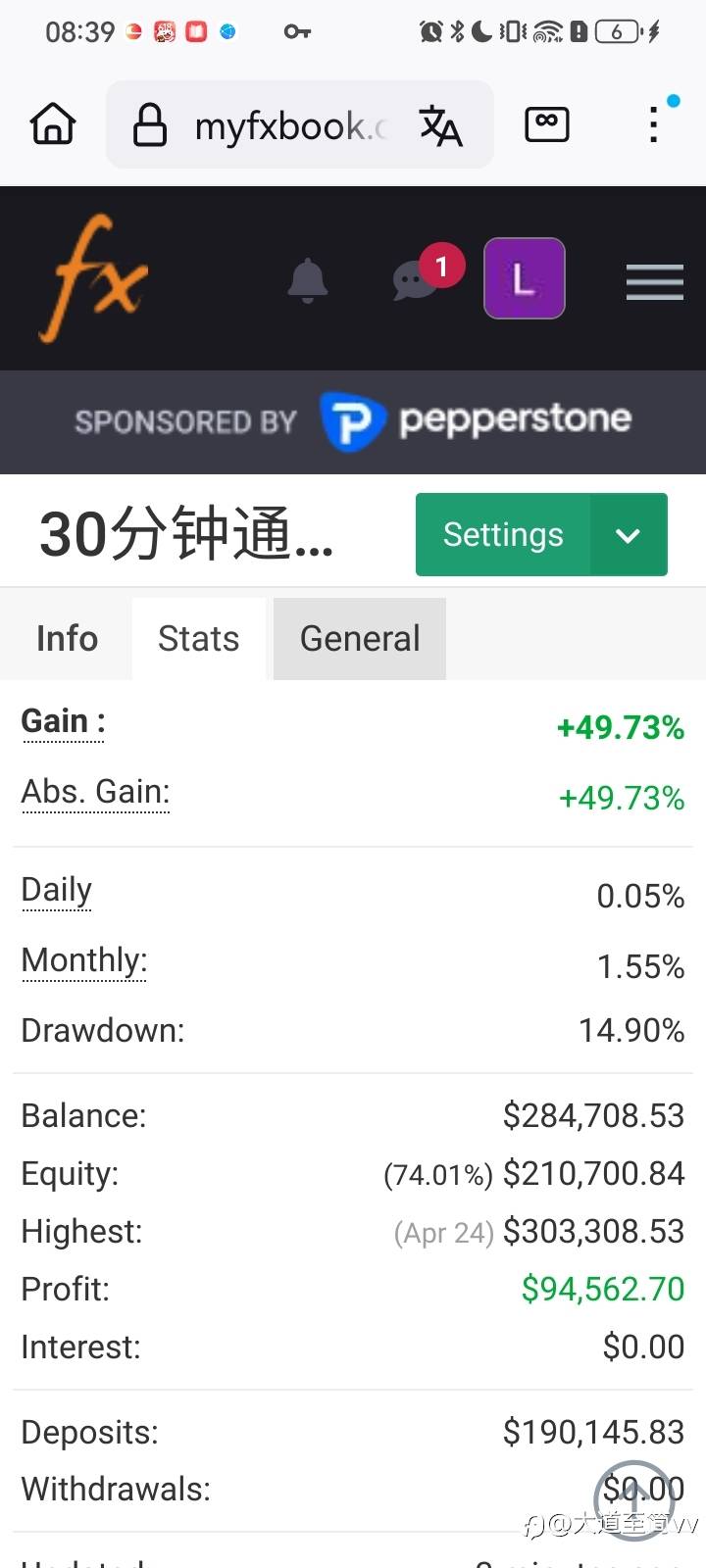Open the browser tab switcher
This screenshot has width=706, height=1568.
pos(547,124)
